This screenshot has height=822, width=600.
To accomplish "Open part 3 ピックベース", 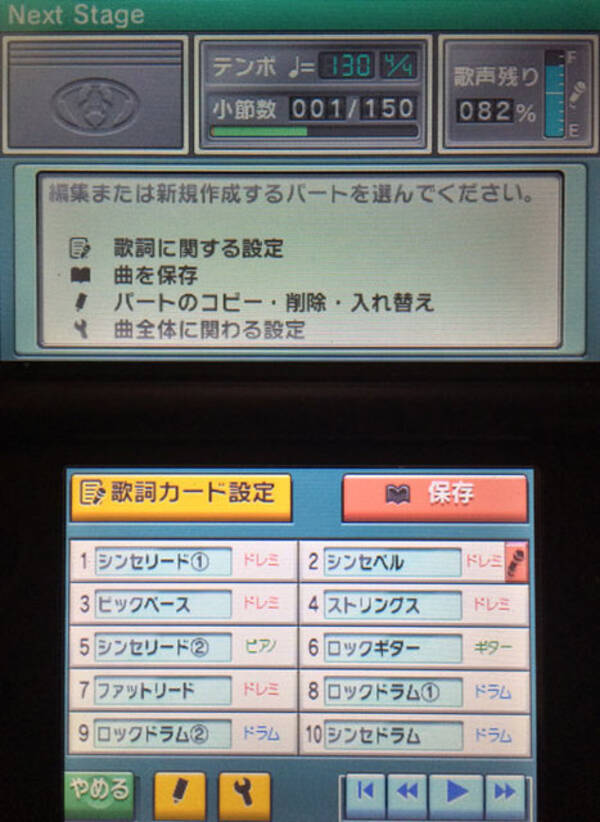I will point(183,604).
